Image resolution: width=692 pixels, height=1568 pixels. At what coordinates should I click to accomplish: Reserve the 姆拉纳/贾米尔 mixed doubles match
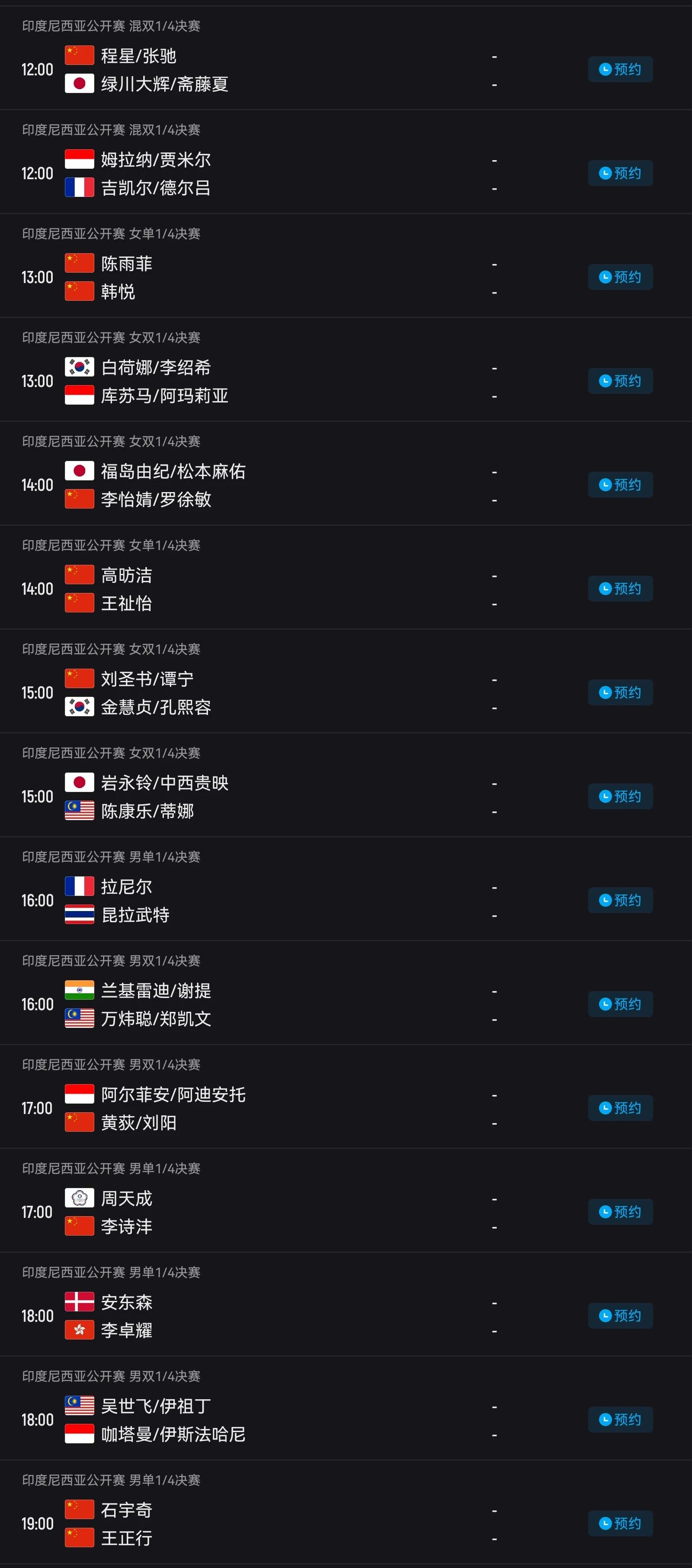[620, 174]
